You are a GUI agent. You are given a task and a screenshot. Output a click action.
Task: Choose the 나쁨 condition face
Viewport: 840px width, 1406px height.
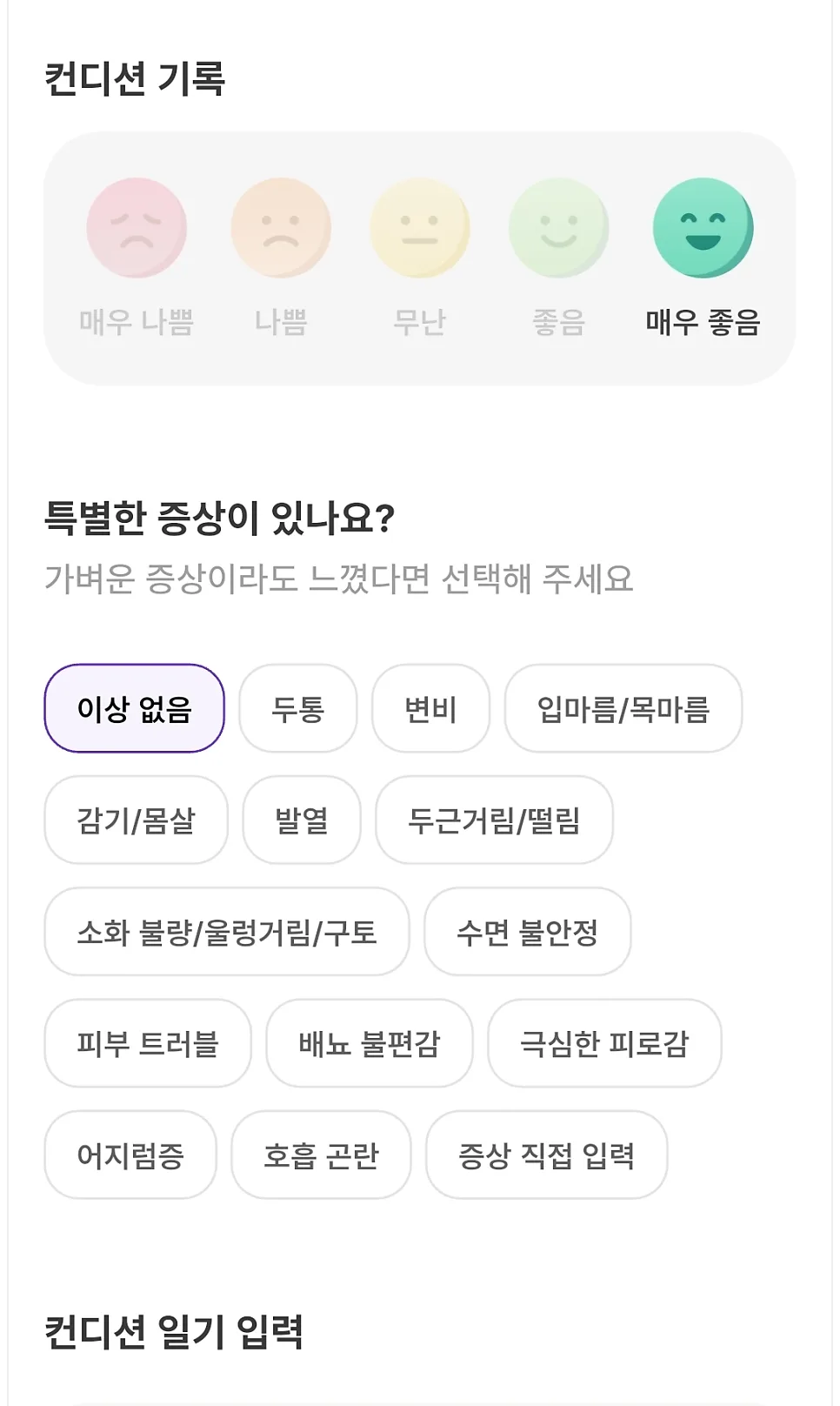281,228
